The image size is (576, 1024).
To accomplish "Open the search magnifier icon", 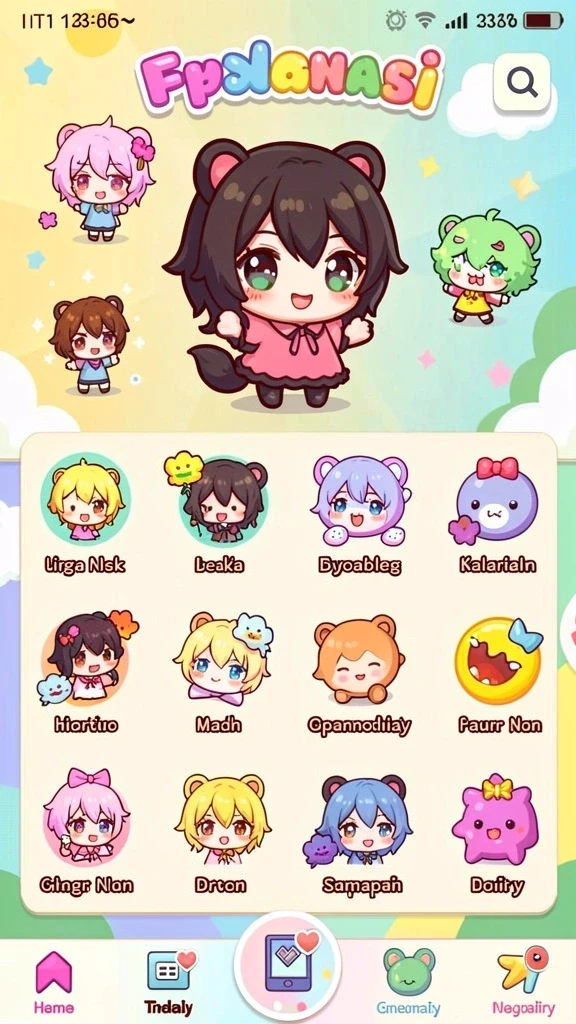I will tap(522, 82).
